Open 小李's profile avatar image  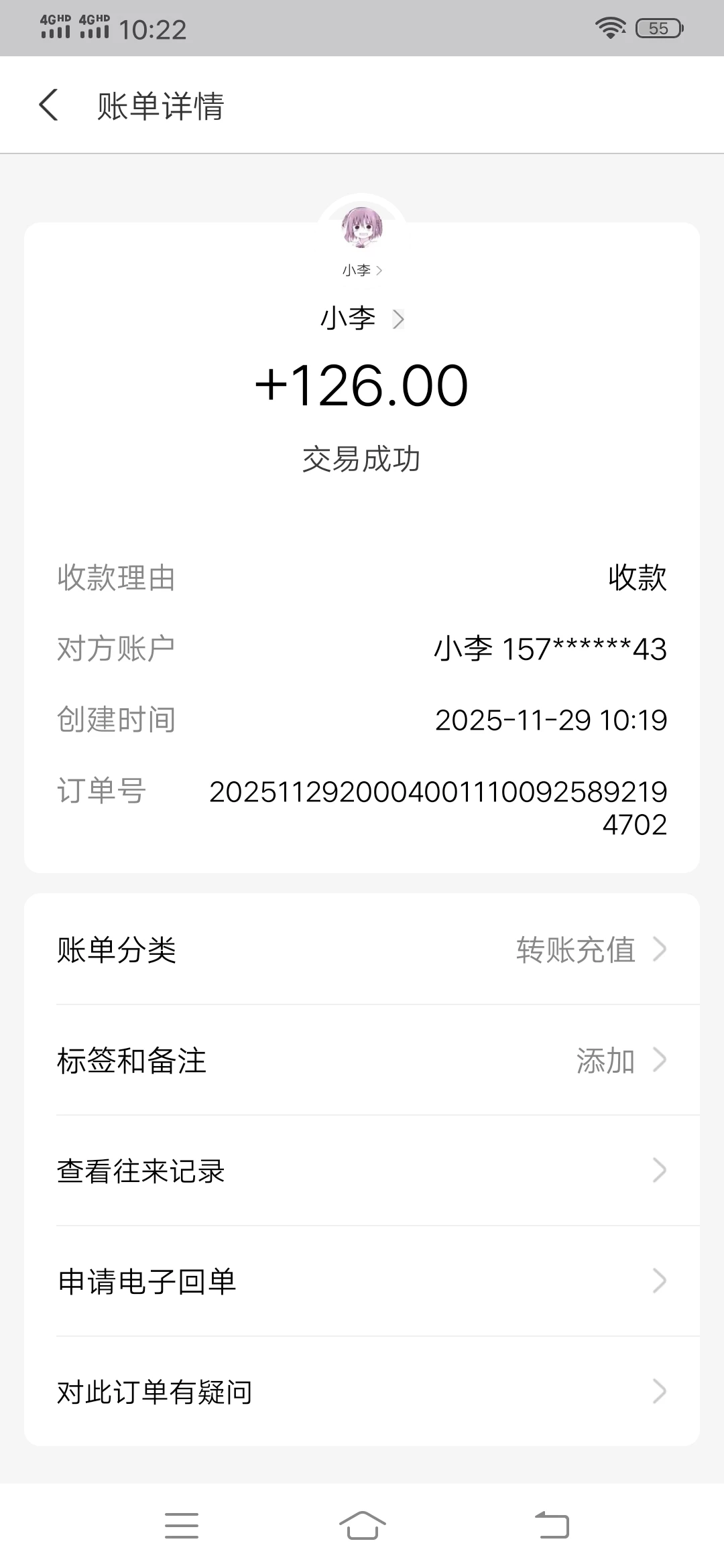pos(362,228)
